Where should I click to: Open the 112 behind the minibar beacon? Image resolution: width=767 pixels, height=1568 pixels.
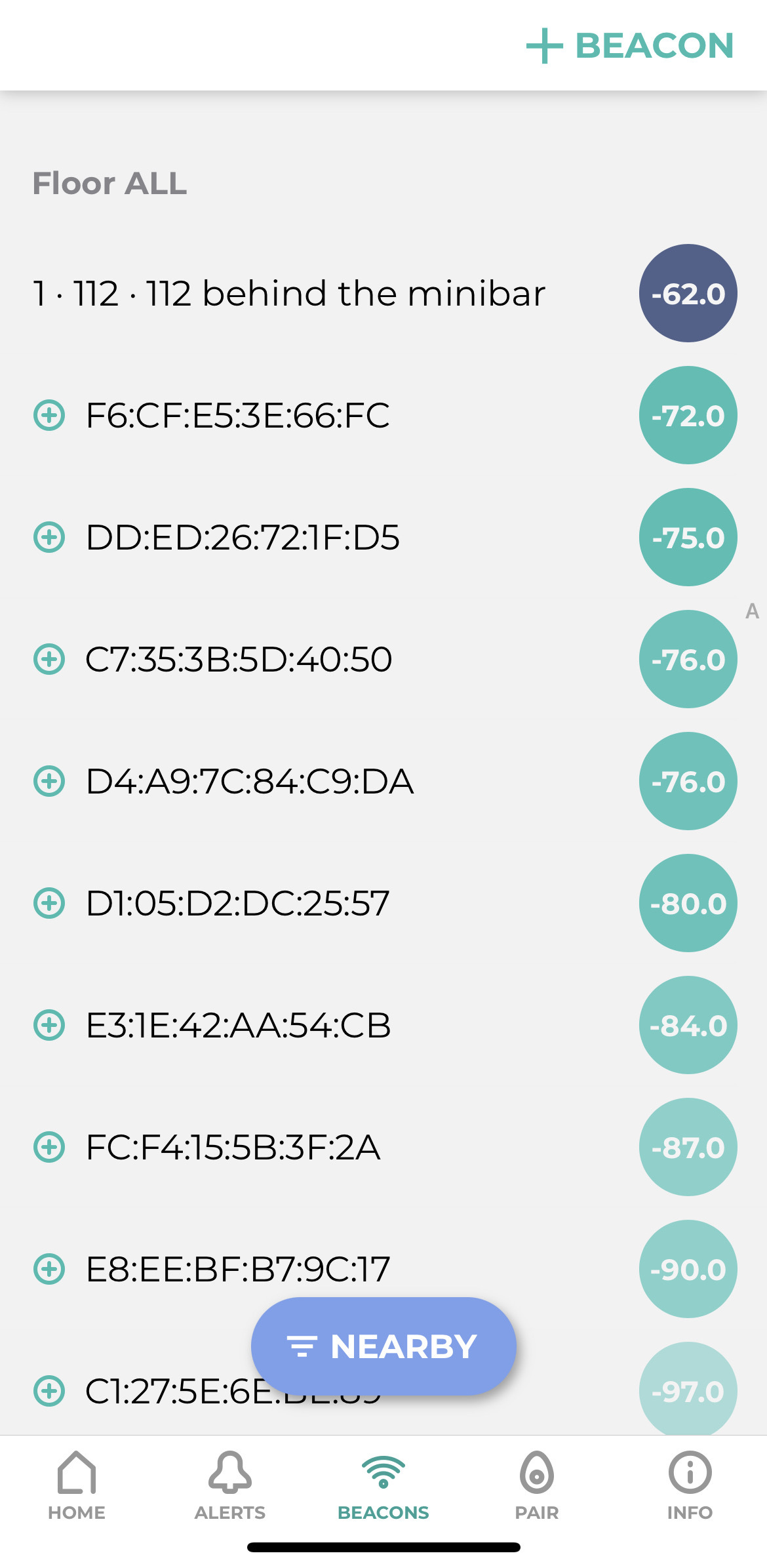(x=383, y=293)
